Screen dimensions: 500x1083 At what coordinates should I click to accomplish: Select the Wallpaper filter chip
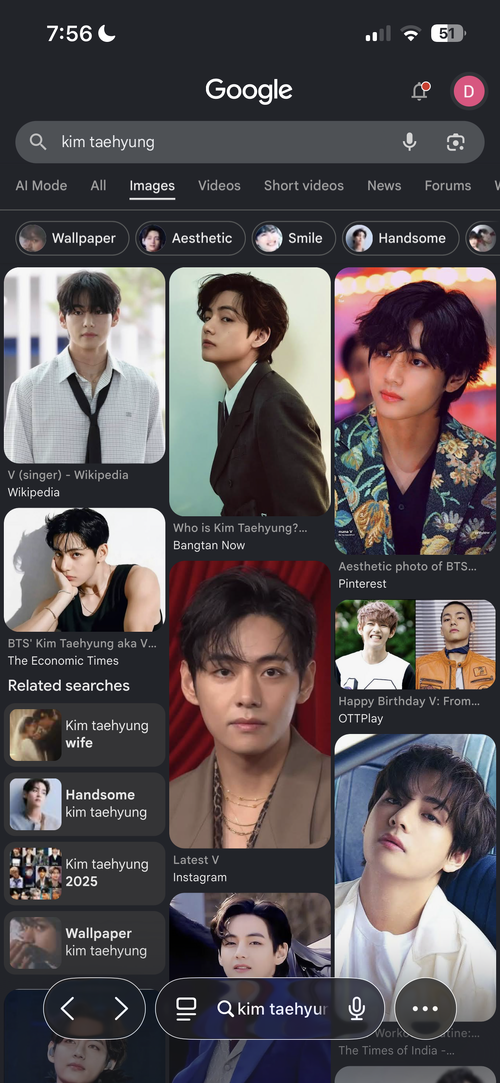click(73, 238)
